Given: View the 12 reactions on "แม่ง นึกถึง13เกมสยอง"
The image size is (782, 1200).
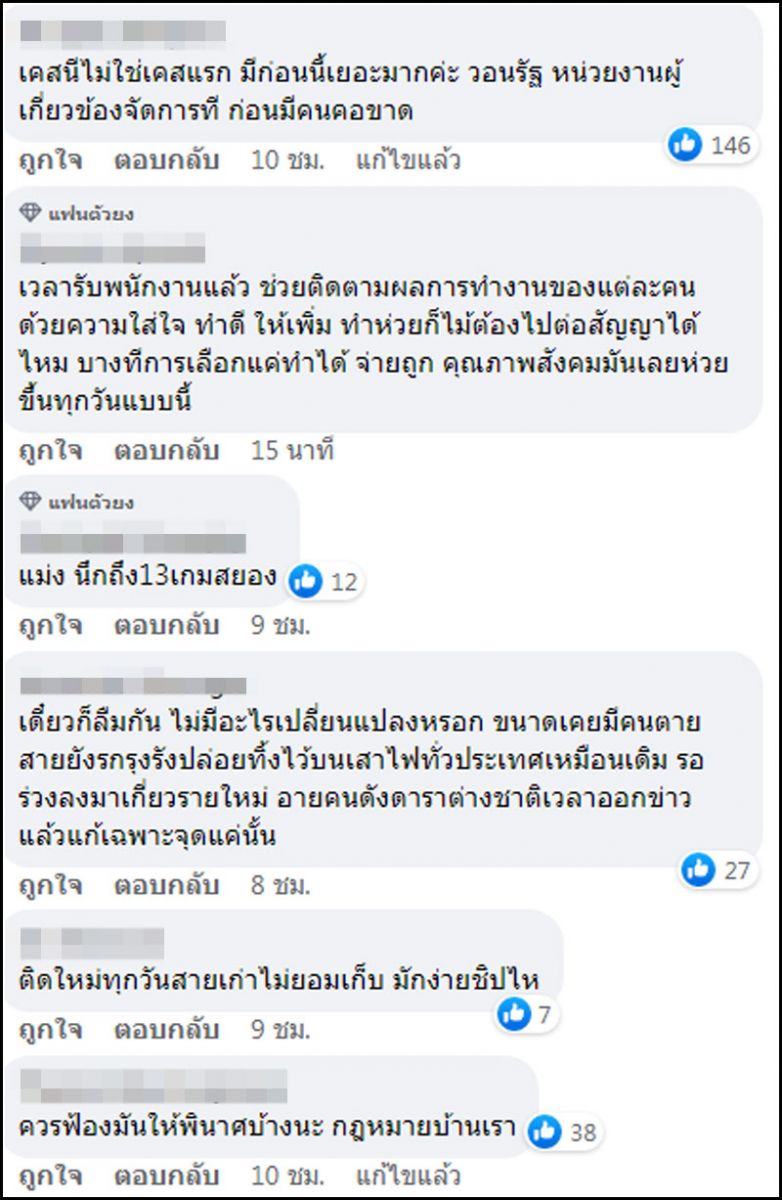Looking at the screenshot, I should tap(325, 581).
